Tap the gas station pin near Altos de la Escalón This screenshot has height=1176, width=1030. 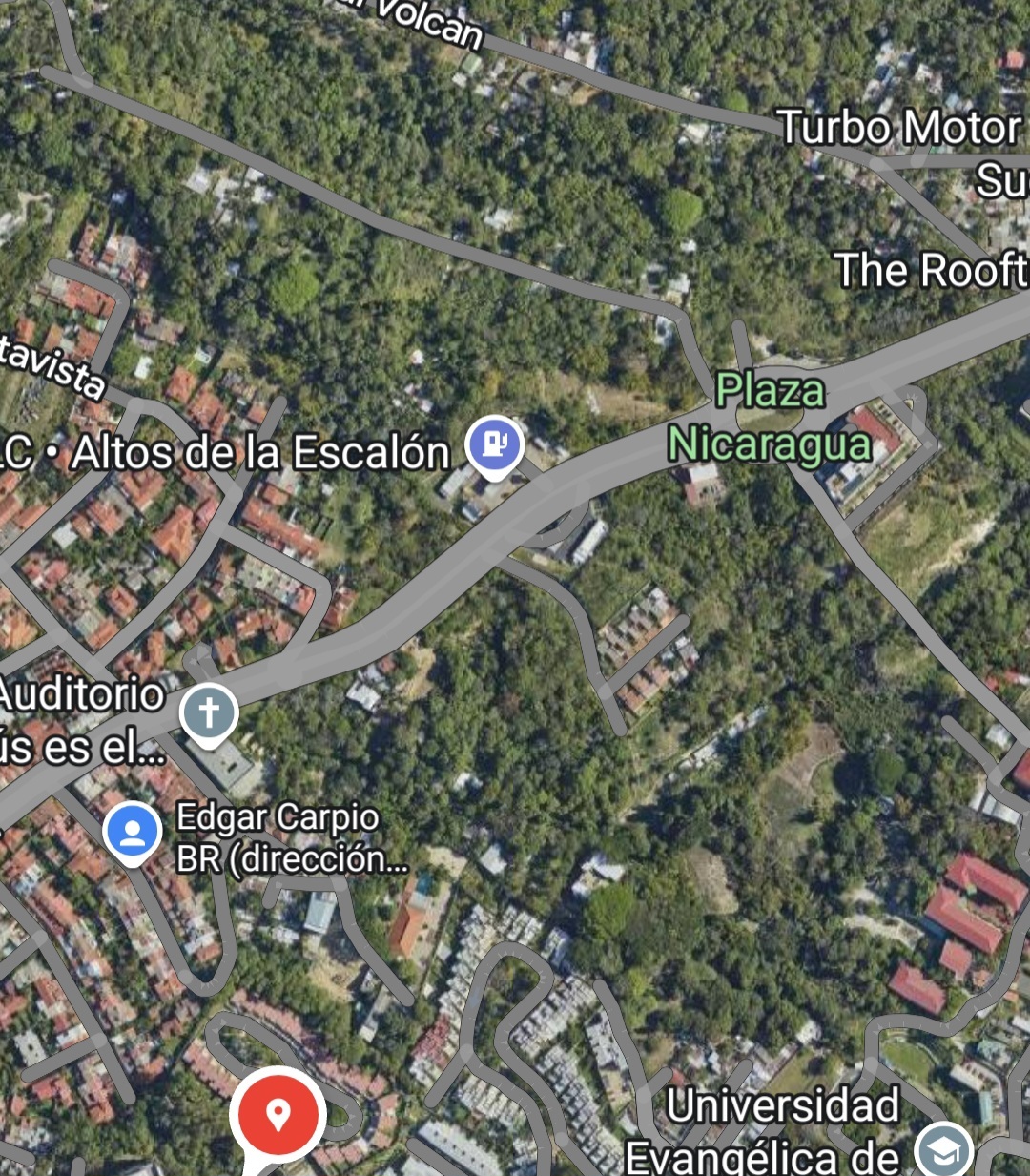pyautogui.click(x=494, y=444)
